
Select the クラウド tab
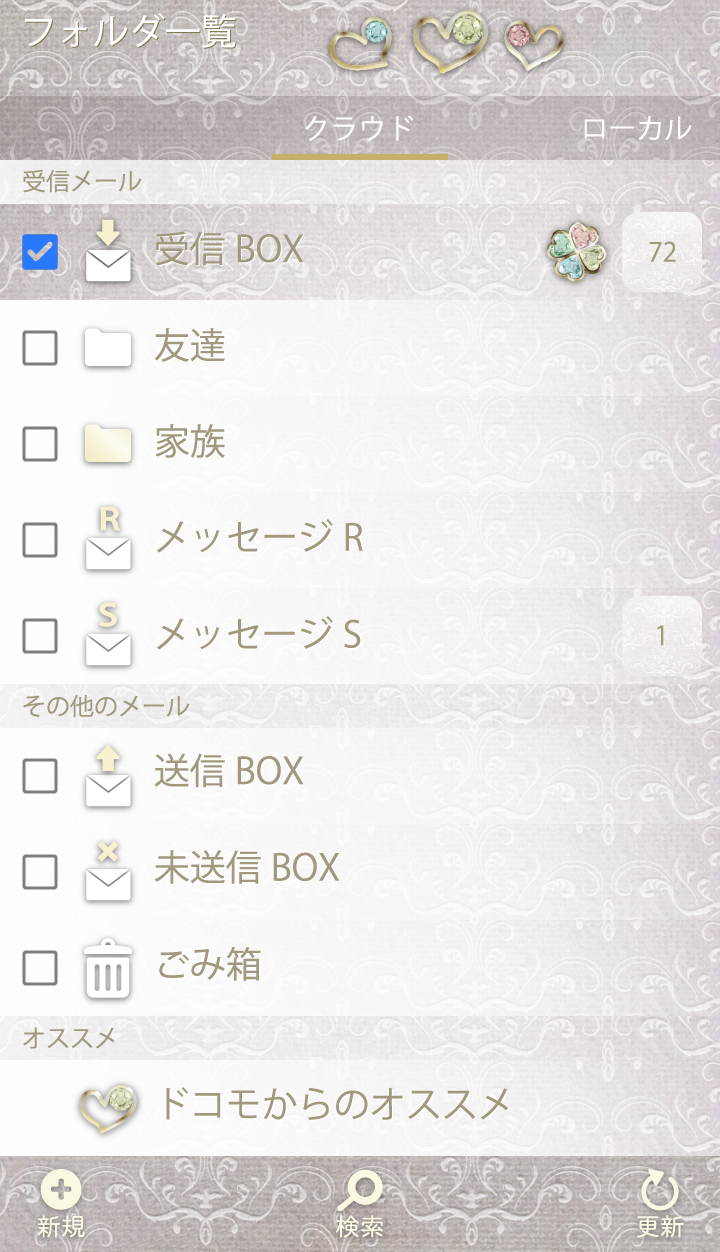[359, 128]
